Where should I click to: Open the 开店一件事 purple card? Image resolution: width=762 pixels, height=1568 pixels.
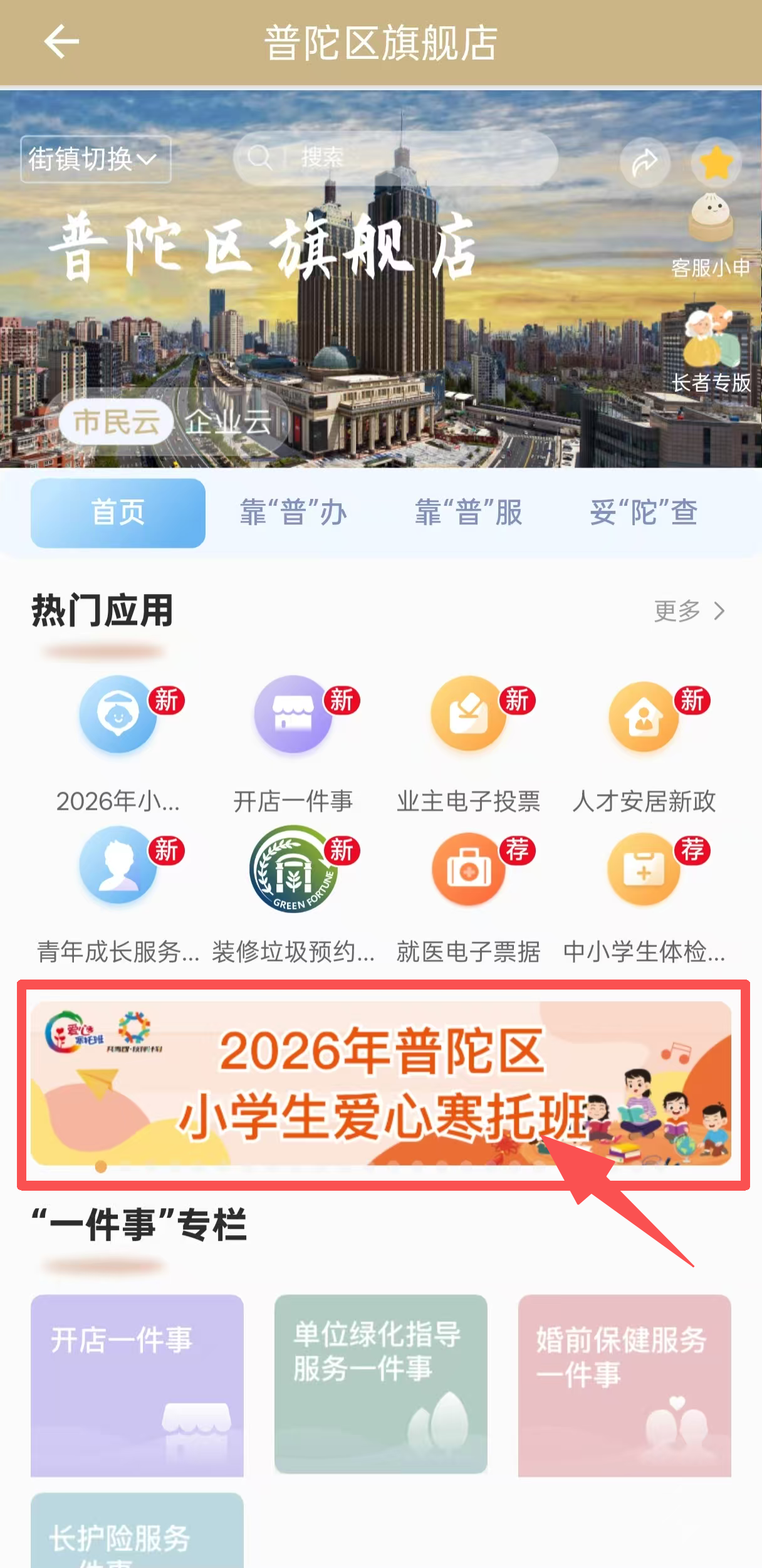click(x=137, y=1385)
